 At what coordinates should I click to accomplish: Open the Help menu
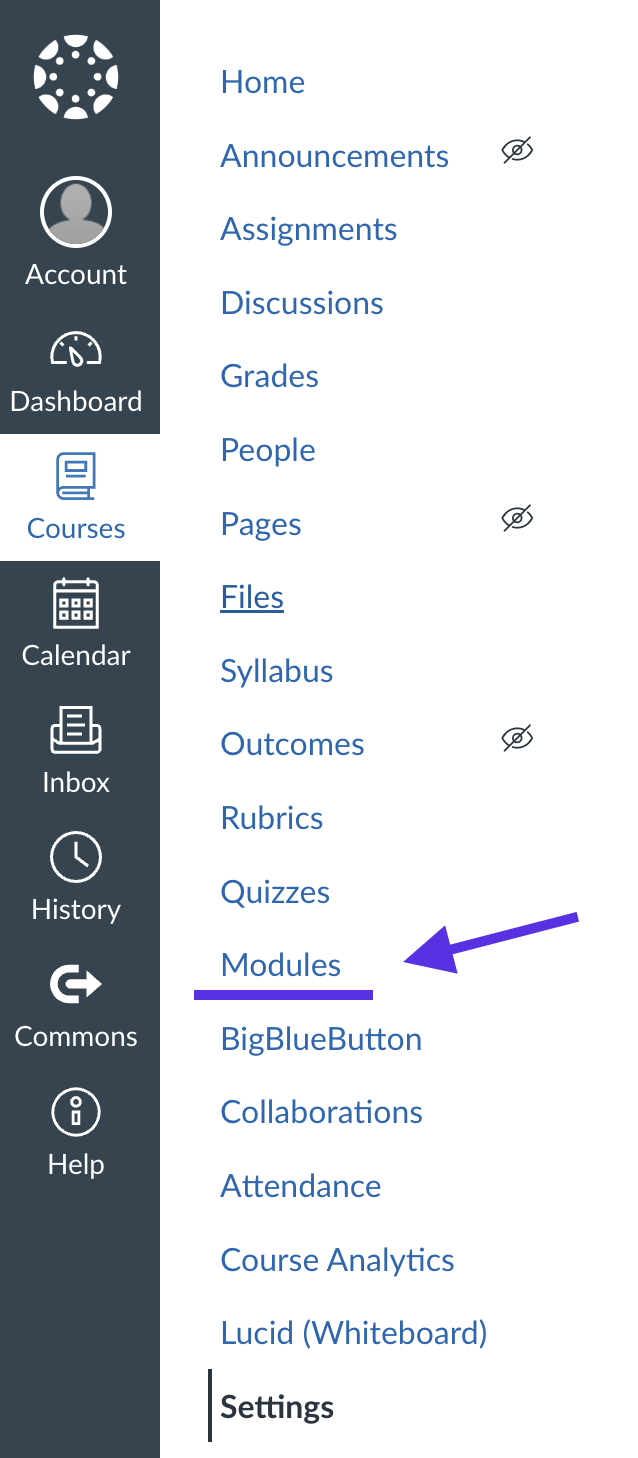(x=76, y=1133)
